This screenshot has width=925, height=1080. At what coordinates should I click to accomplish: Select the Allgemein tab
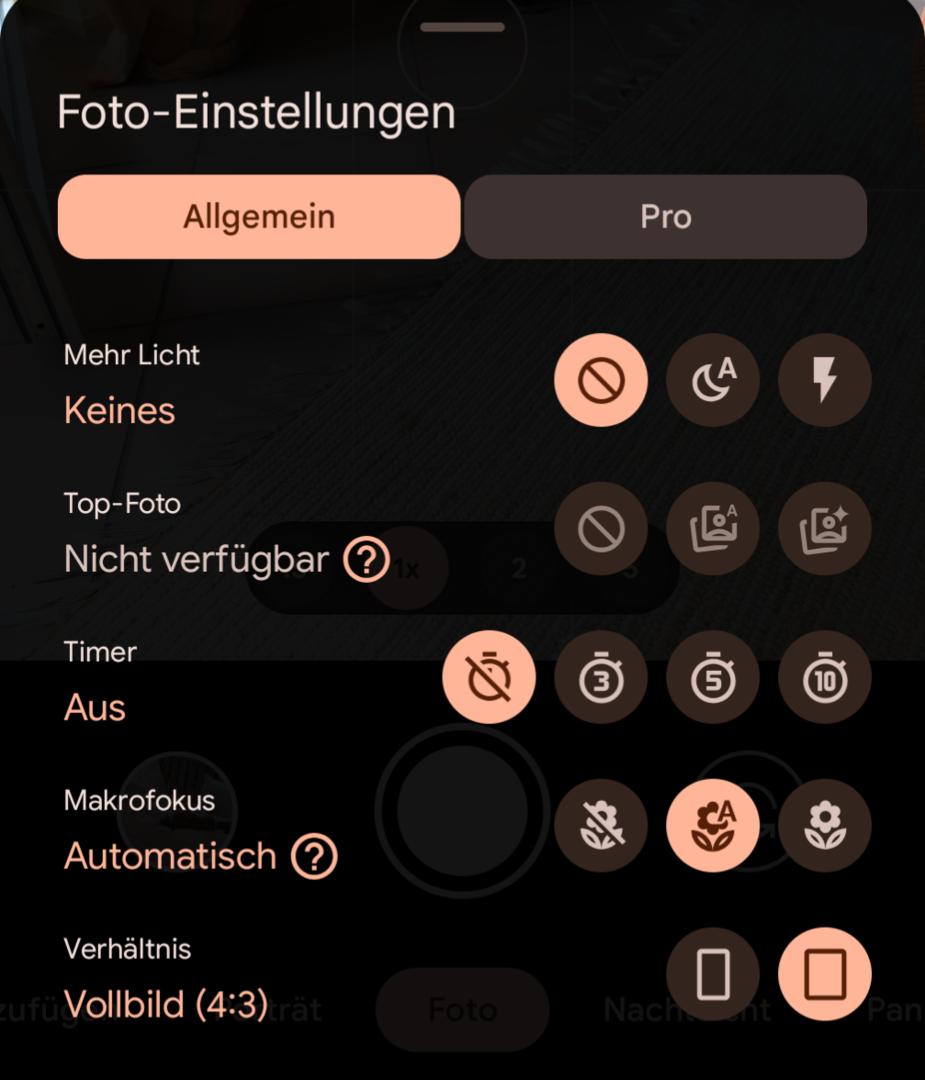[x=259, y=217]
